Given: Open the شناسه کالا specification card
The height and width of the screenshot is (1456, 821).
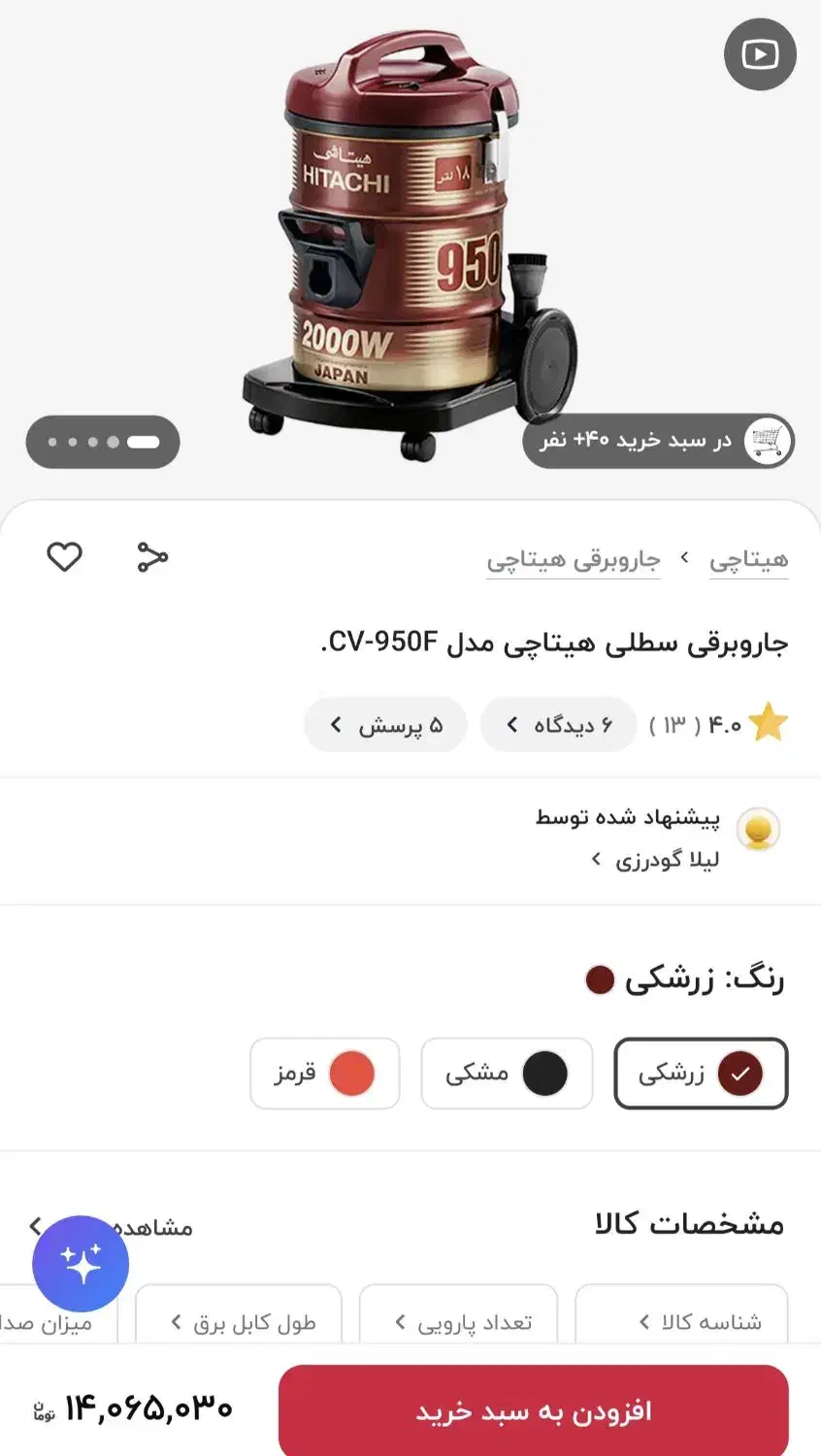Looking at the screenshot, I should tap(681, 1320).
